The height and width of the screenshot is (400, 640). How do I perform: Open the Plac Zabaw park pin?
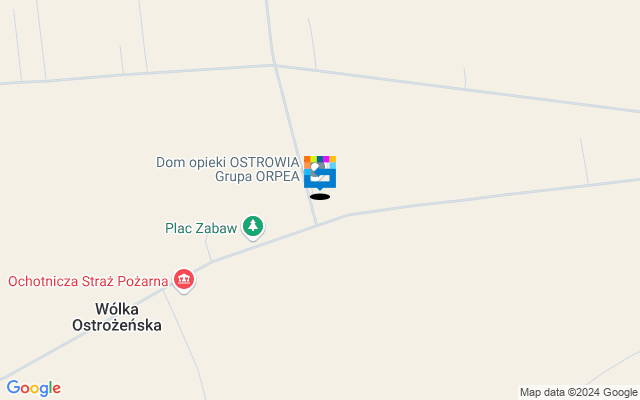pos(254,227)
